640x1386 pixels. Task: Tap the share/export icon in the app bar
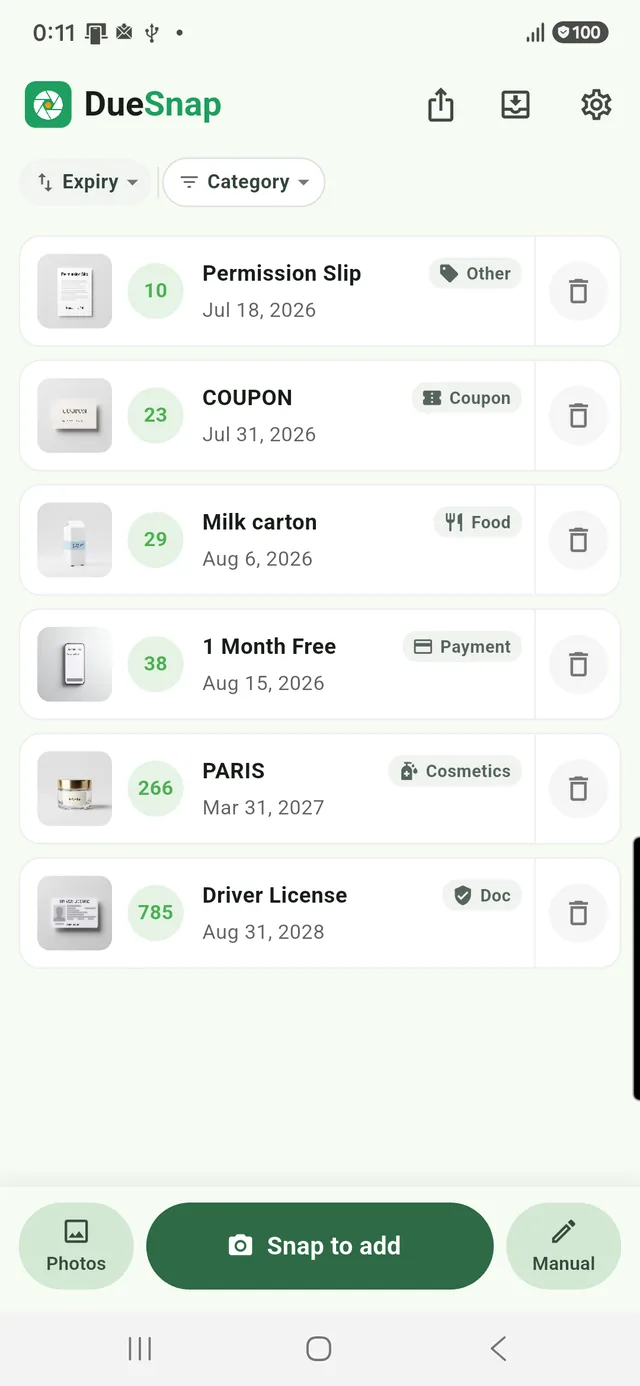tap(441, 105)
